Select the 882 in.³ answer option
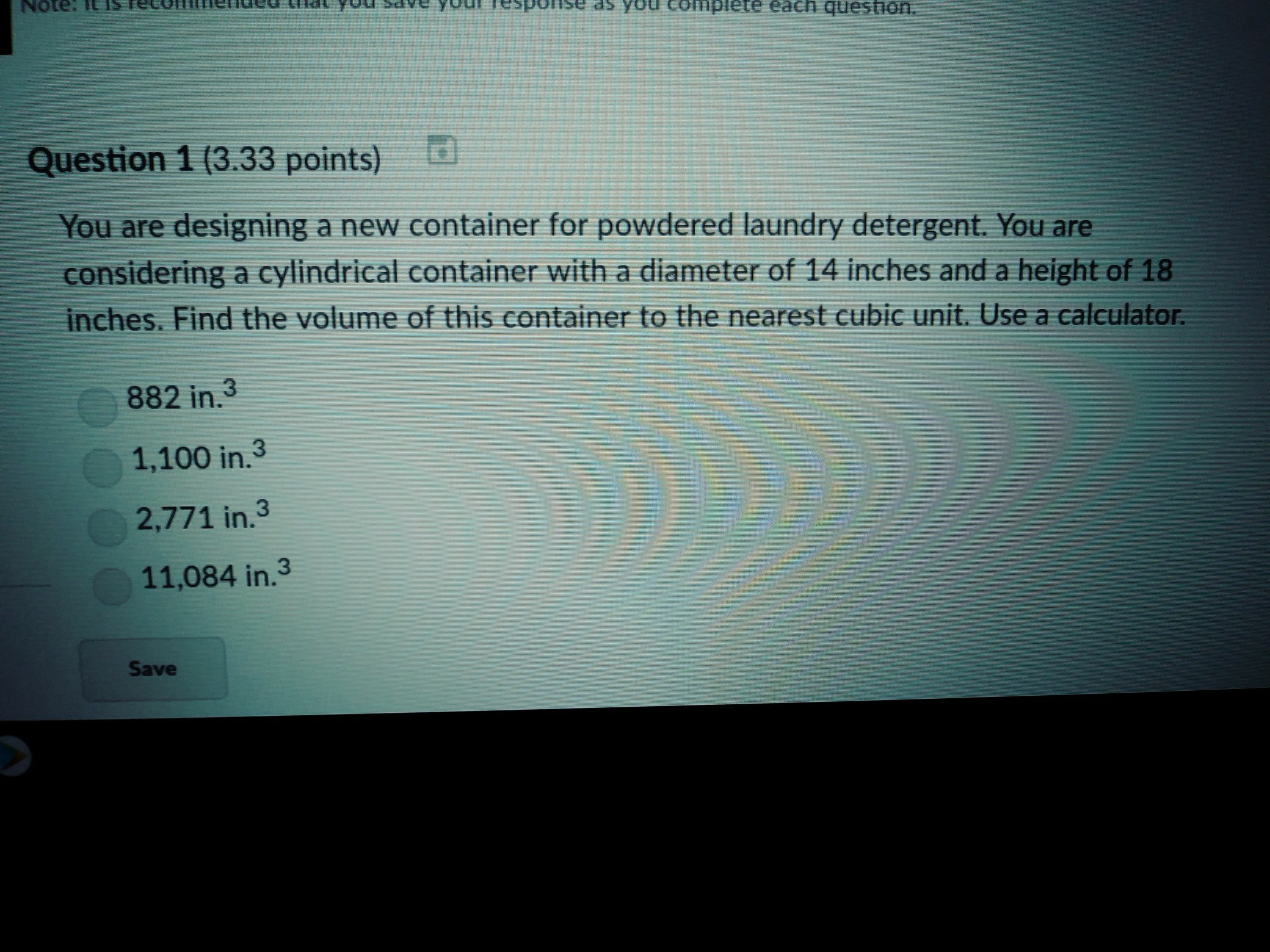Viewport: 1270px width, 952px height. tap(98, 407)
